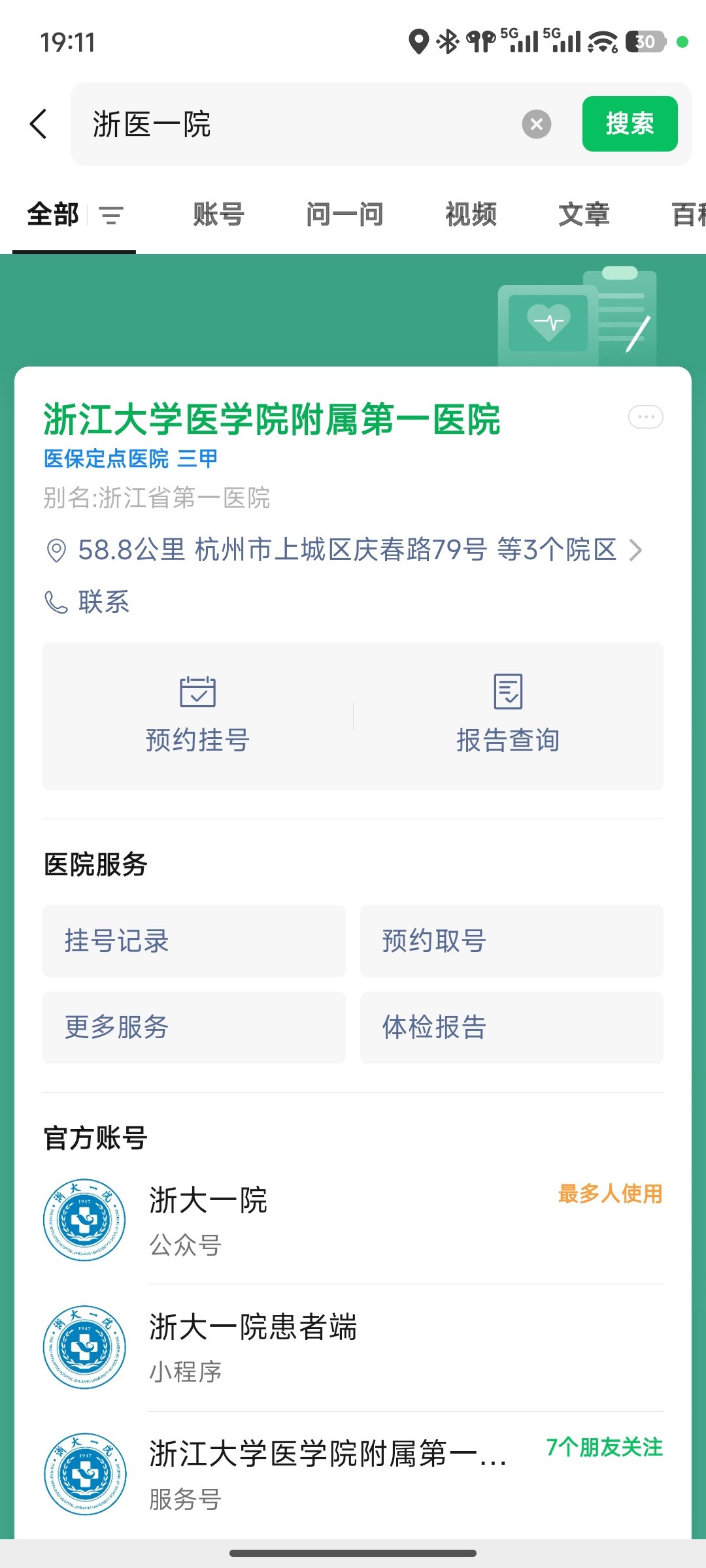Switch to the 视频 tab
Screen dimensions: 706x1568
point(471,214)
